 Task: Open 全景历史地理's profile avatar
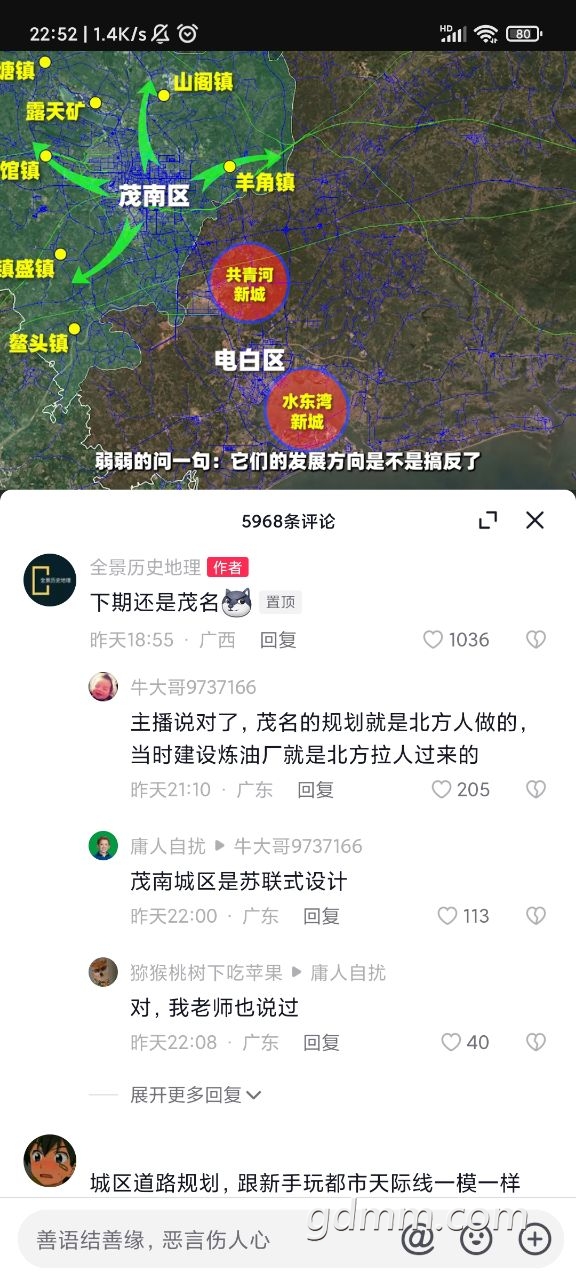click(x=50, y=580)
